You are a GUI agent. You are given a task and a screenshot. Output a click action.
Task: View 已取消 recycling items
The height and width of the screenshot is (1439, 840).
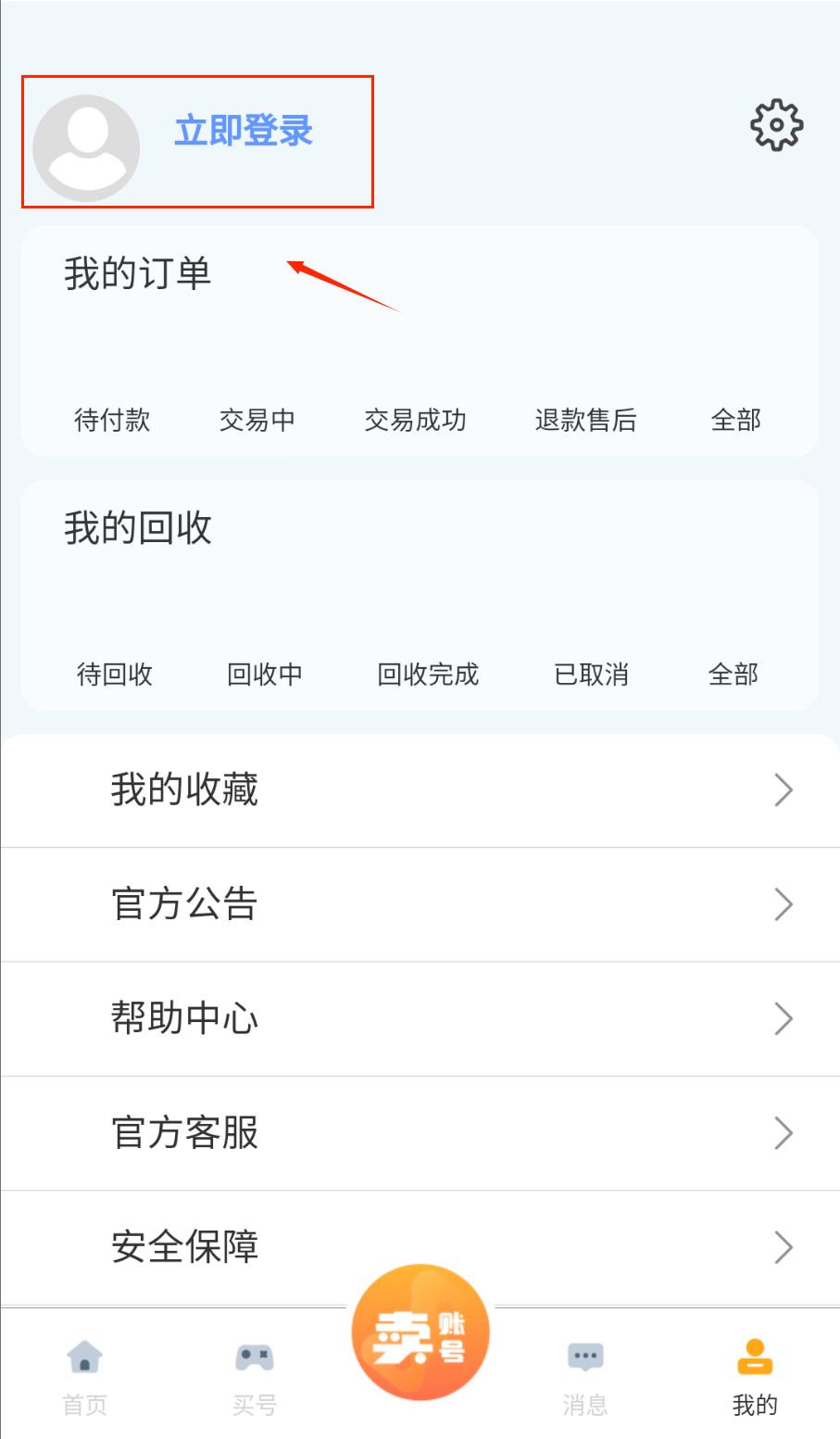point(591,674)
